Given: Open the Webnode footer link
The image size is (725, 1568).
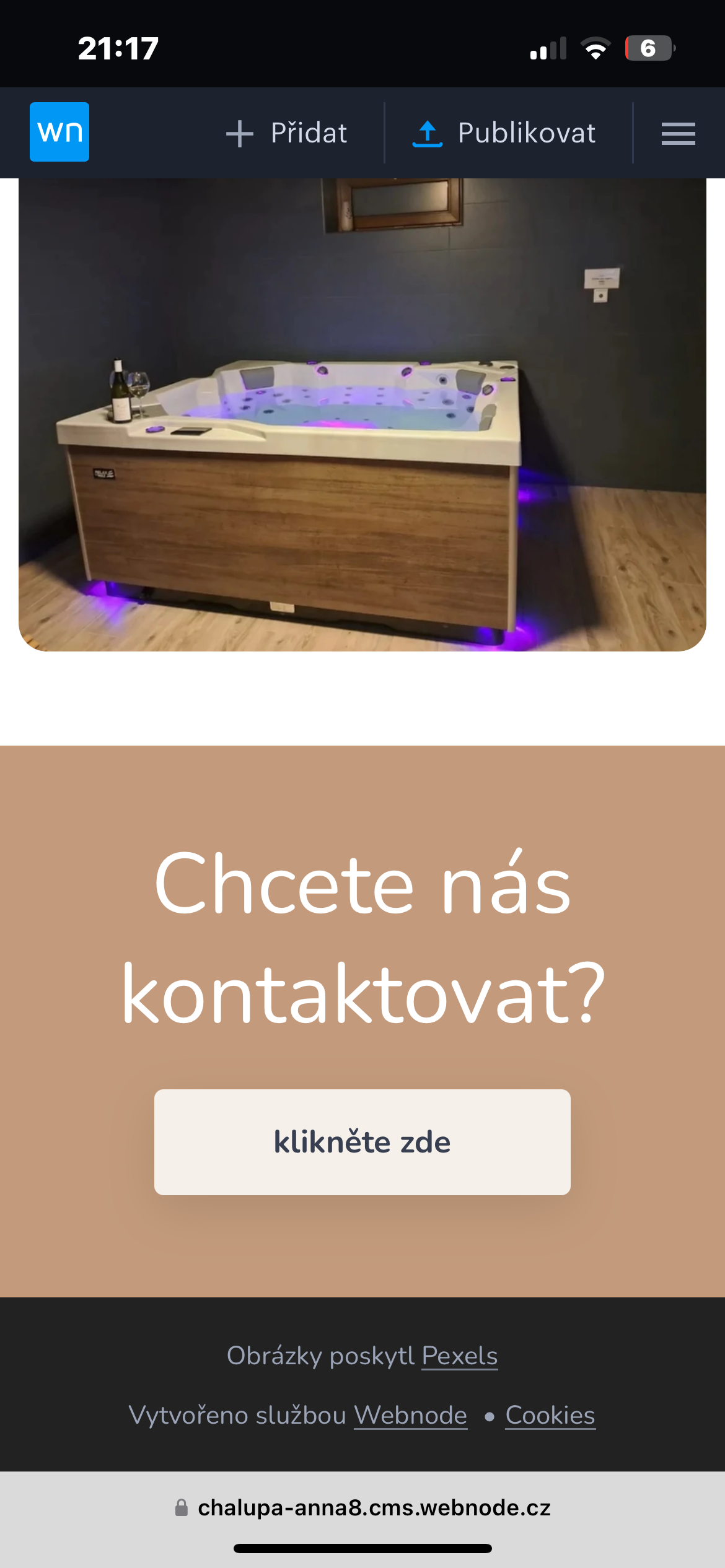Looking at the screenshot, I should coord(410,1415).
